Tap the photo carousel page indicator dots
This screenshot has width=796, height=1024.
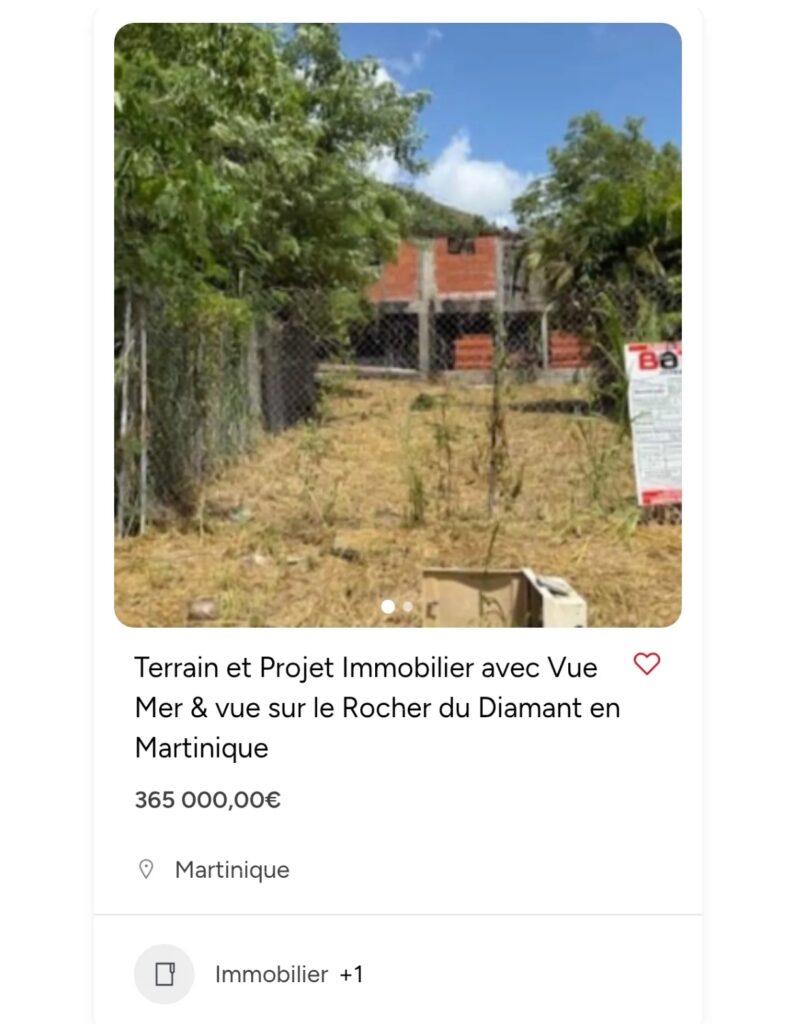(397, 607)
